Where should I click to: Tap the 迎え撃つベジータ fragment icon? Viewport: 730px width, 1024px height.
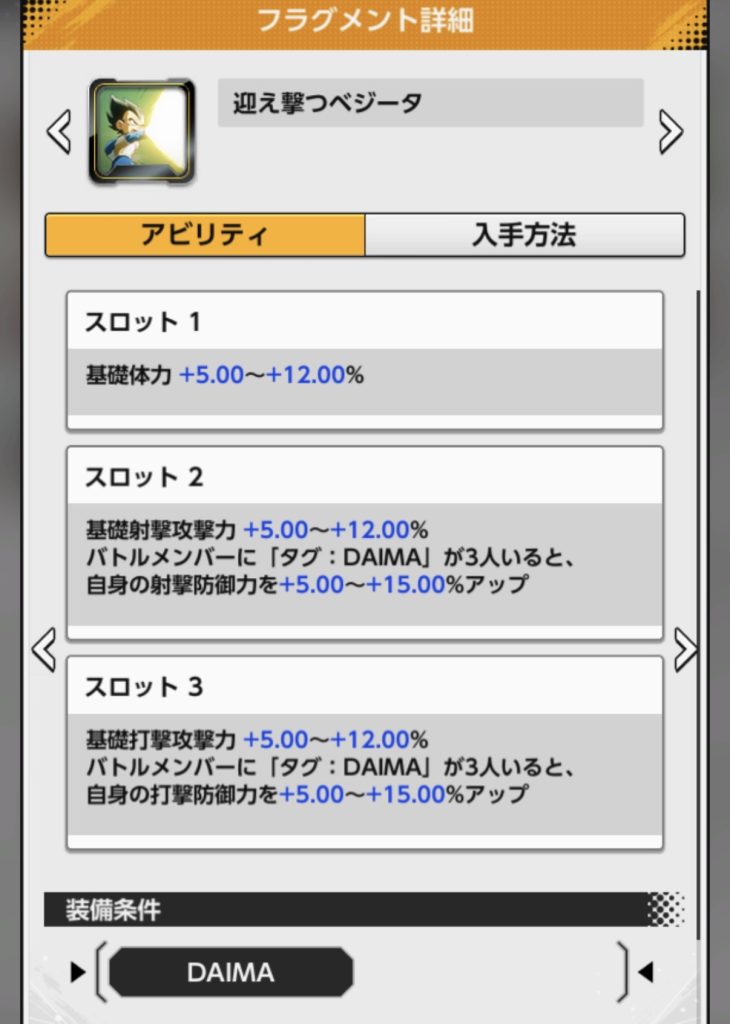click(x=141, y=131)
